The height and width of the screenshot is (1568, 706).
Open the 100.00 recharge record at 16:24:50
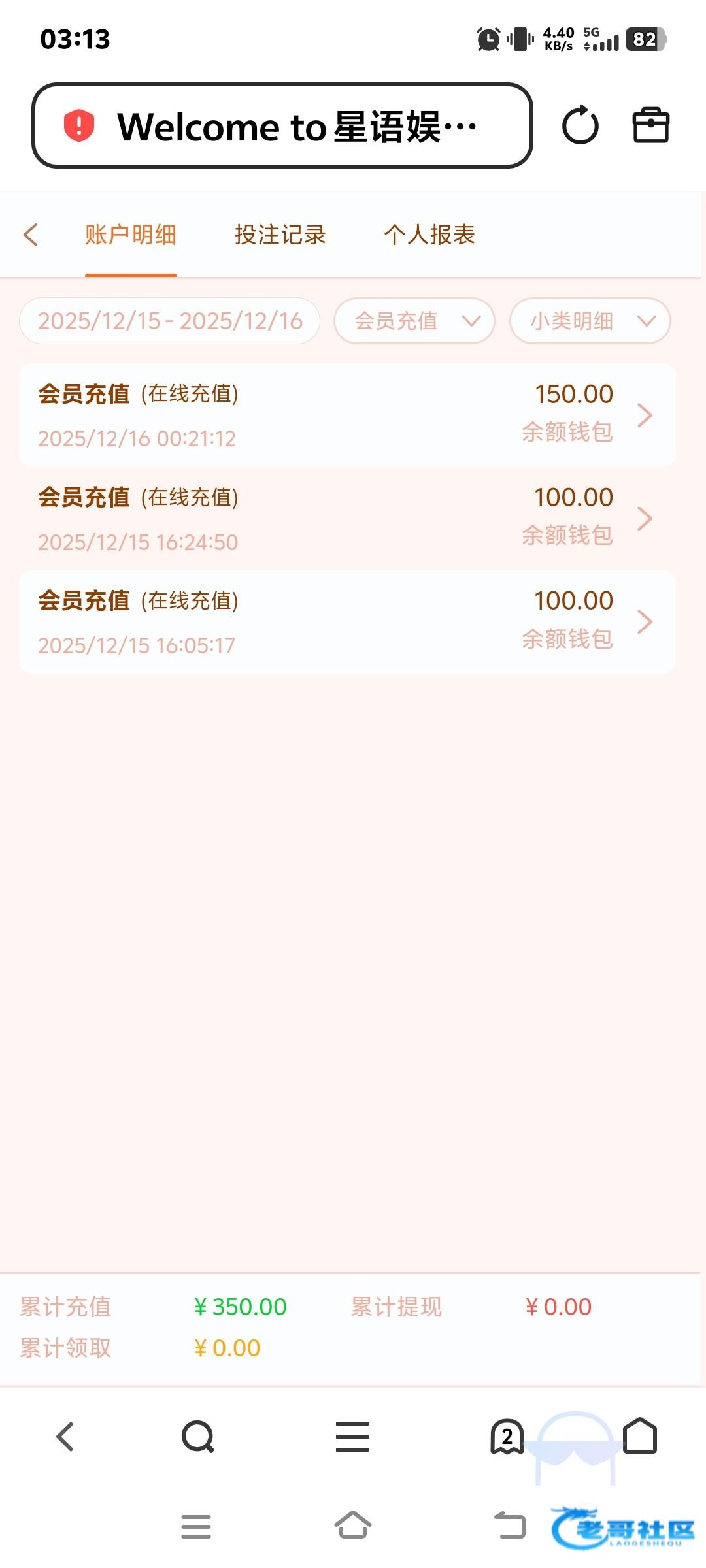346,519
